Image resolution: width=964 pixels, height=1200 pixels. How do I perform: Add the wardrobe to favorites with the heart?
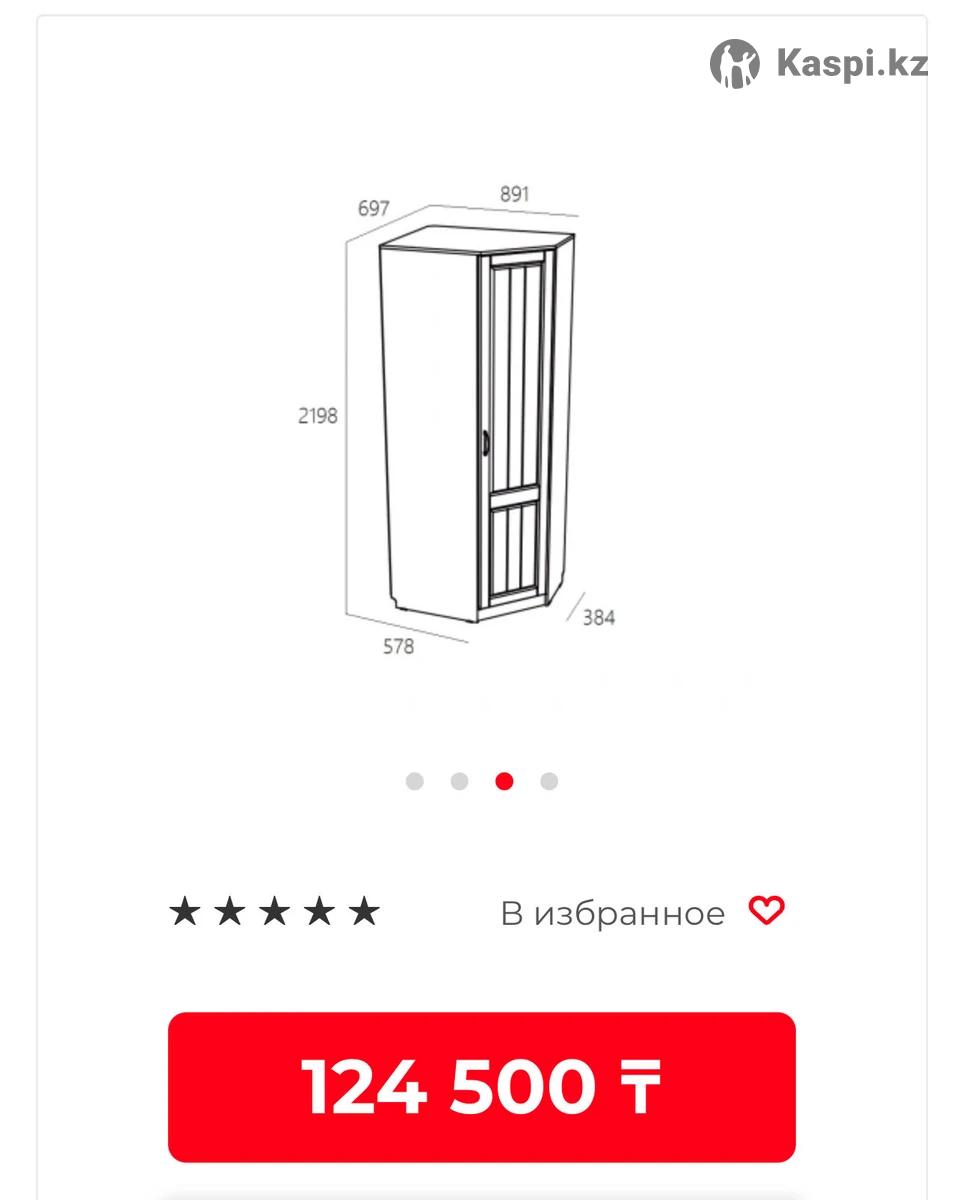pyautogui.click(x=767, y=911)
